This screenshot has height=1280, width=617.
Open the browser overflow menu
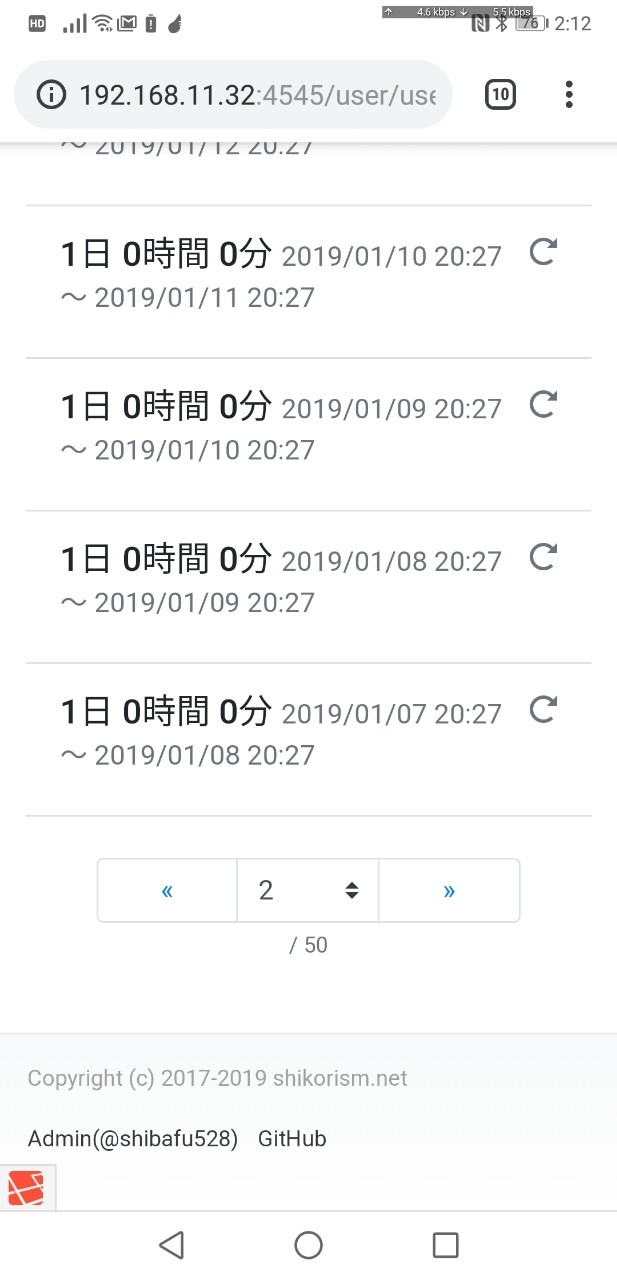(569, 95)
